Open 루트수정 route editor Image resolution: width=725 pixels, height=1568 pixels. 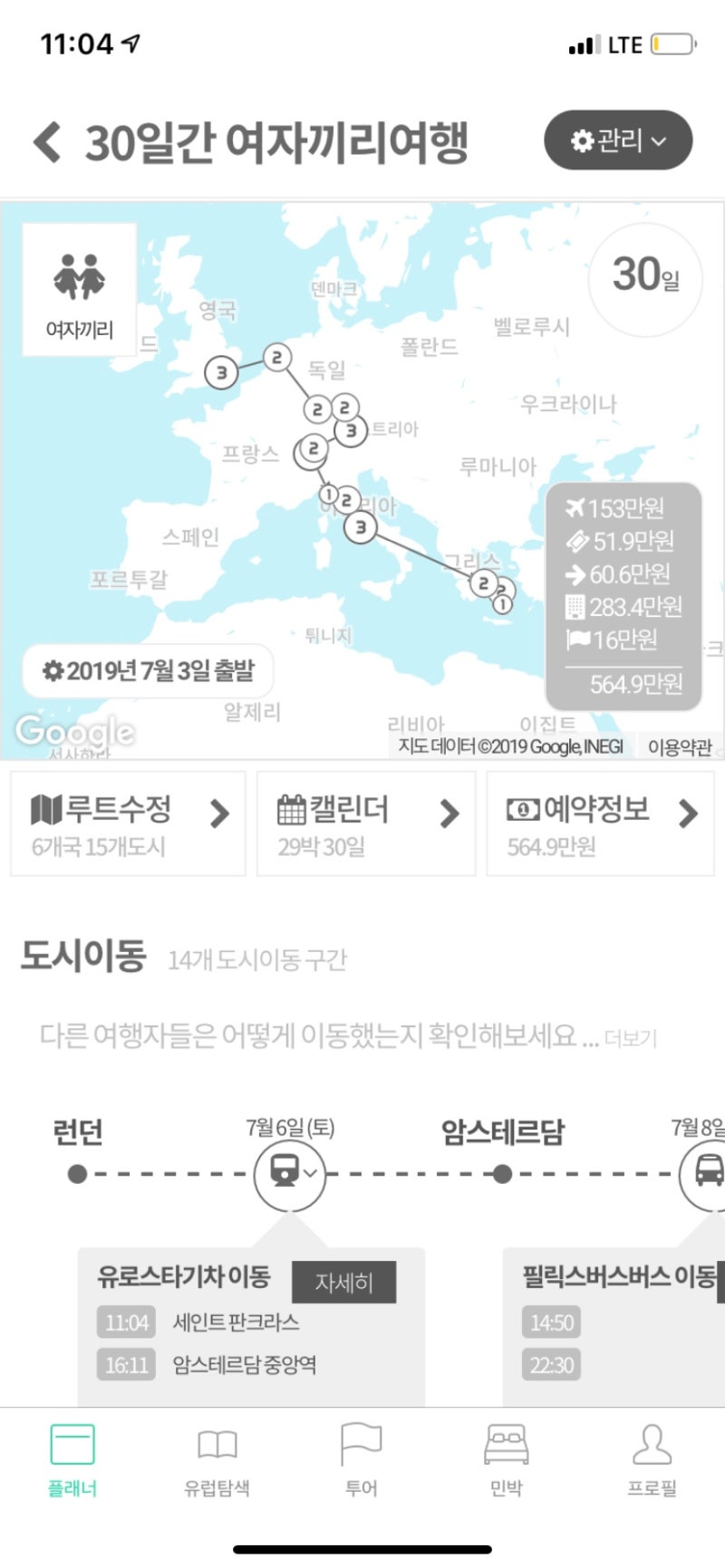tap(128, 823)
